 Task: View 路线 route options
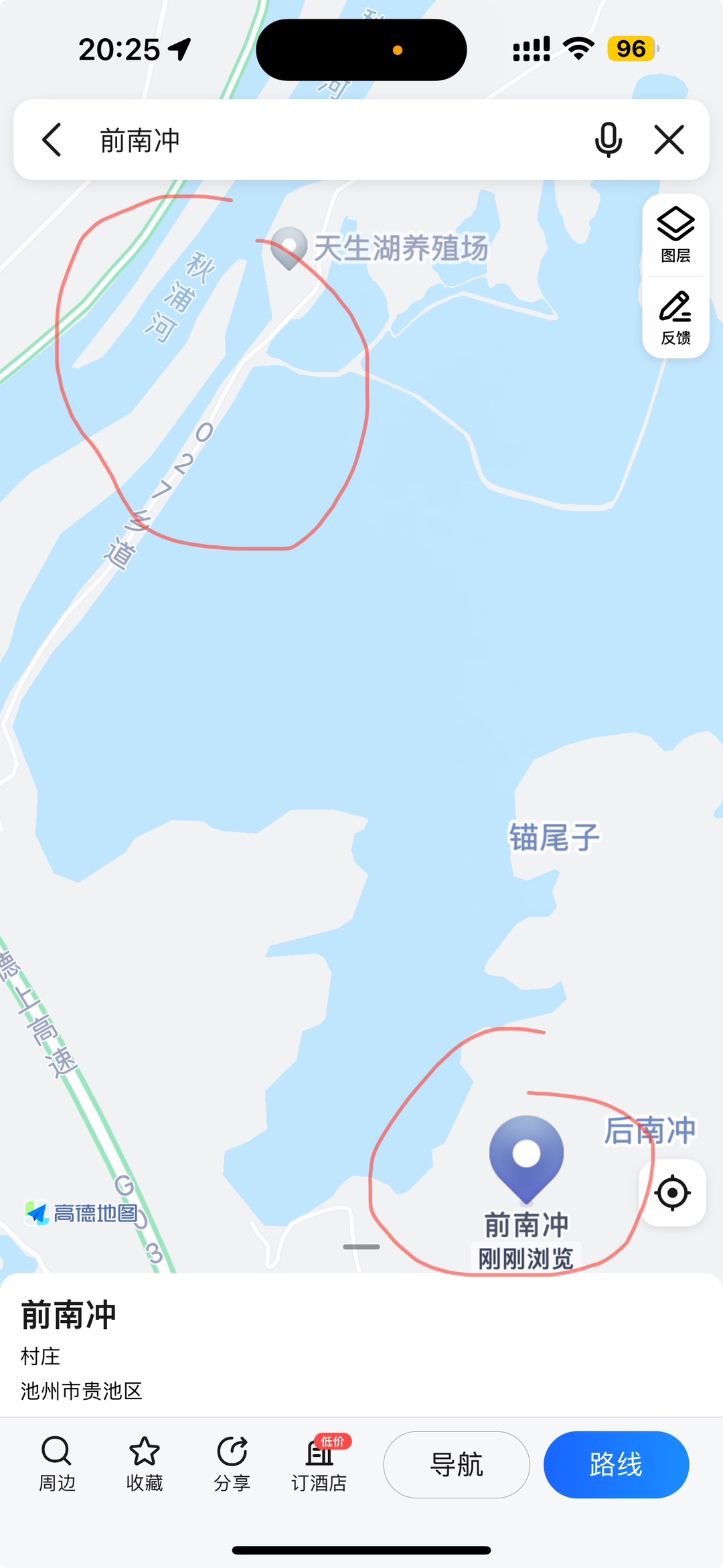616,1465
